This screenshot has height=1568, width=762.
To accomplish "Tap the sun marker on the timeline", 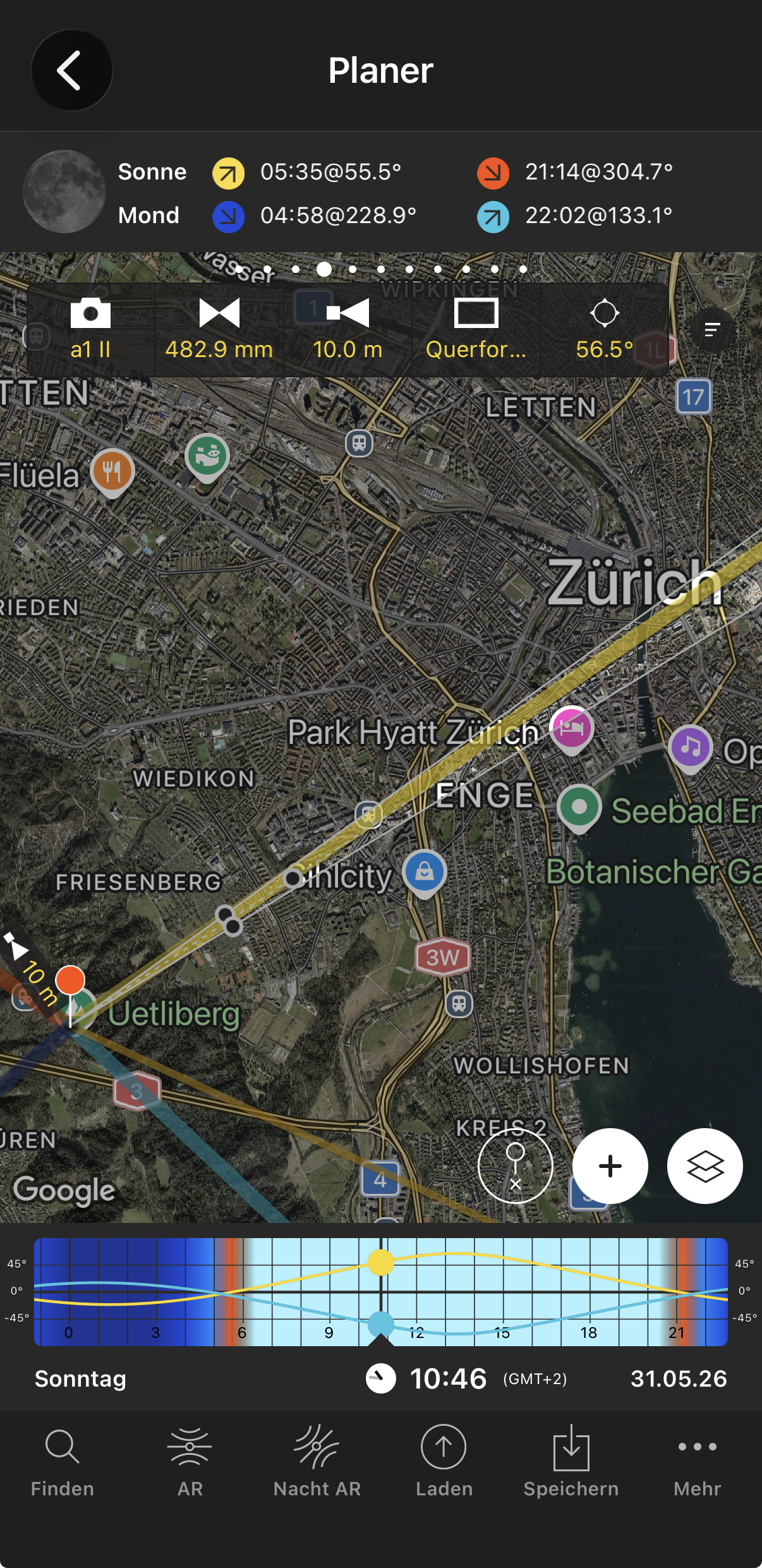I will click(381, 1262).
